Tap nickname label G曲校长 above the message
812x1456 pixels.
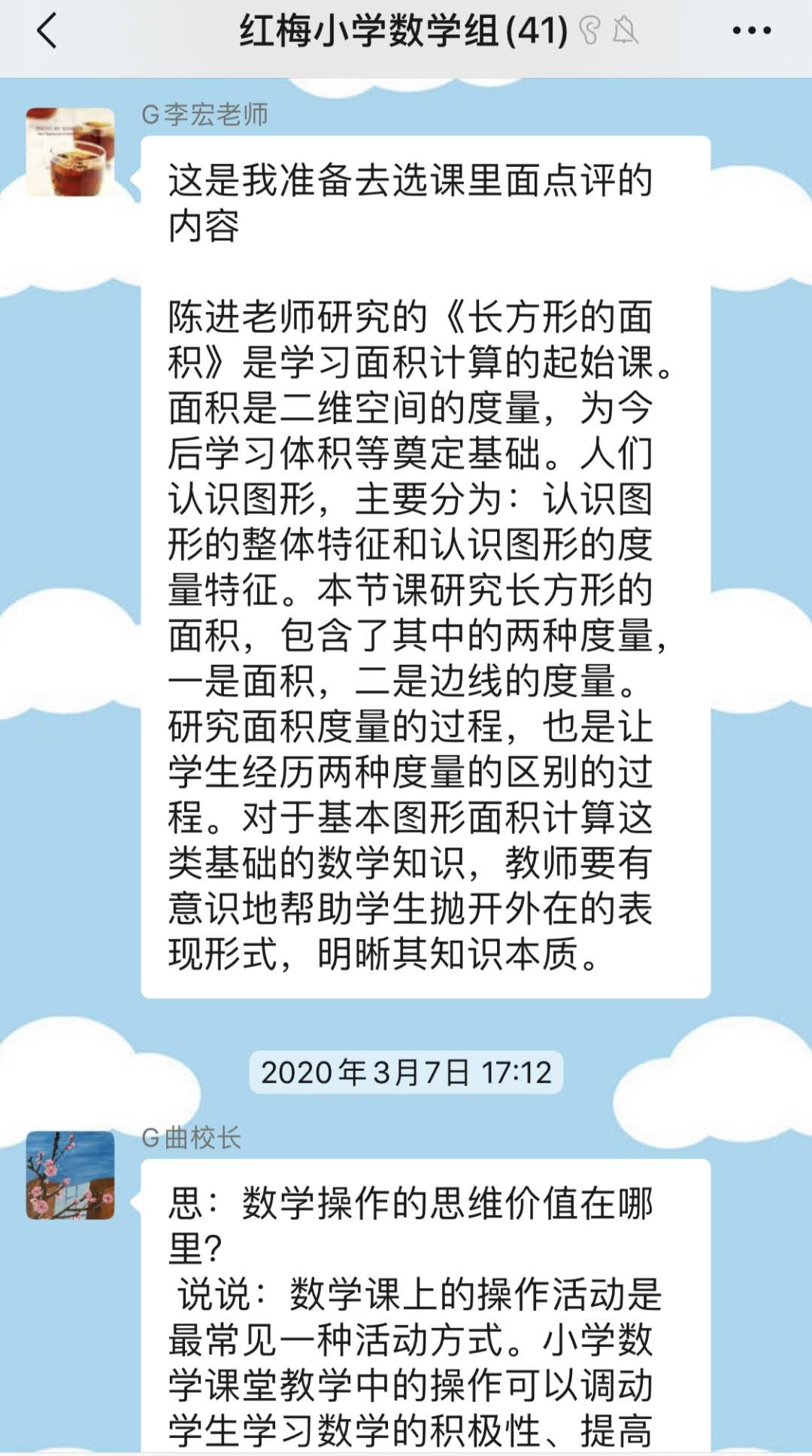[192, 1138]
